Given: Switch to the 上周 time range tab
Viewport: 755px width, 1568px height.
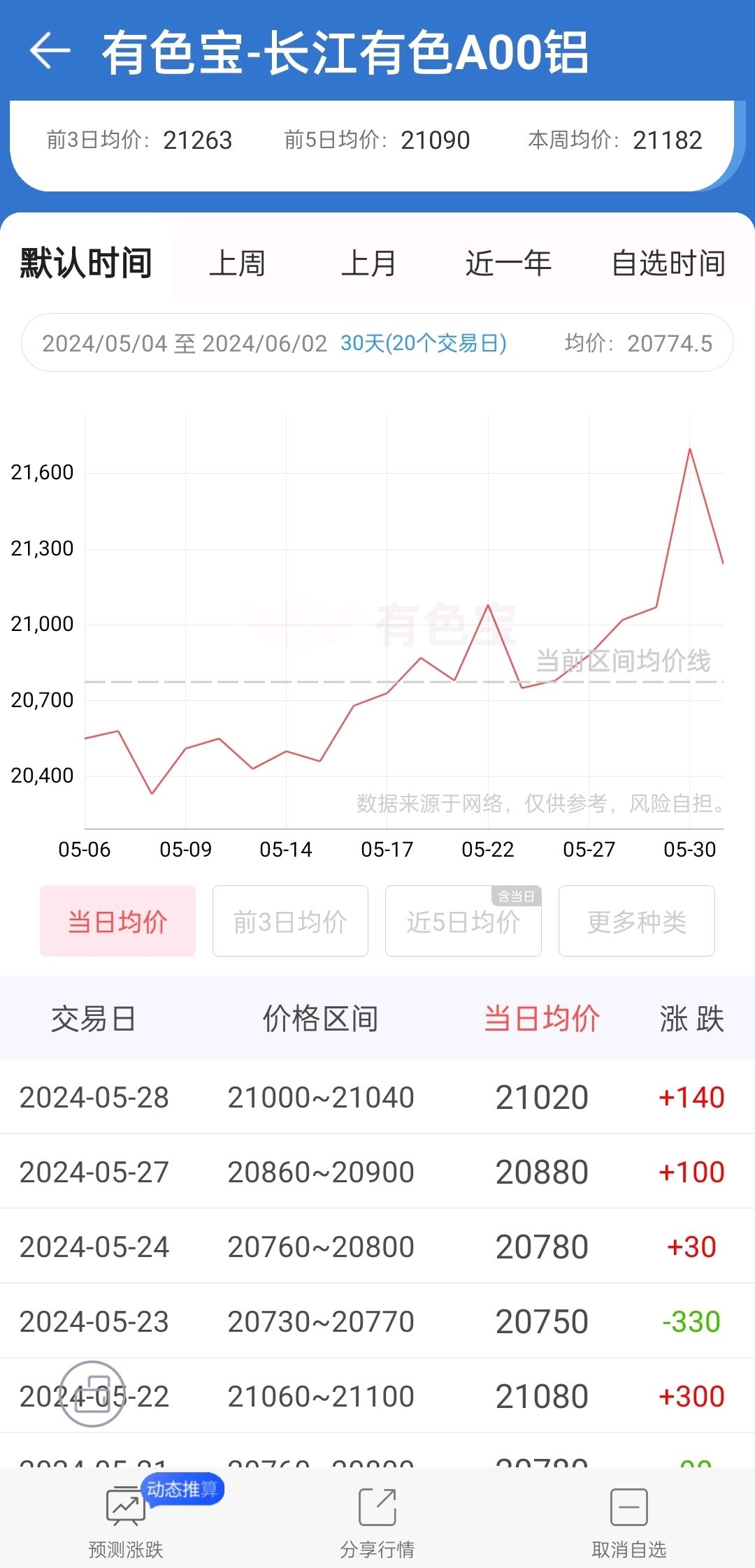Looking at the screenshot, I should click(237, 263).
